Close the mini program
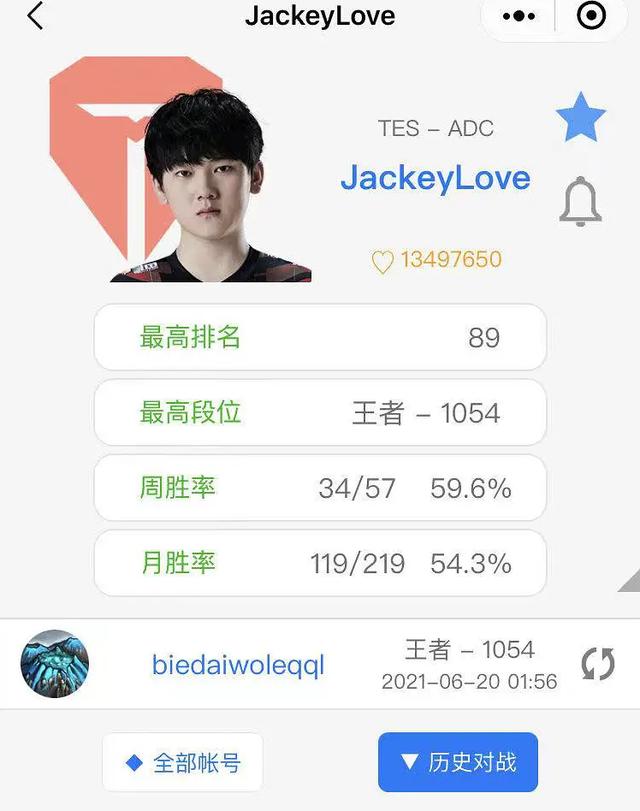 pyautogui.click(x=592, y=16)
